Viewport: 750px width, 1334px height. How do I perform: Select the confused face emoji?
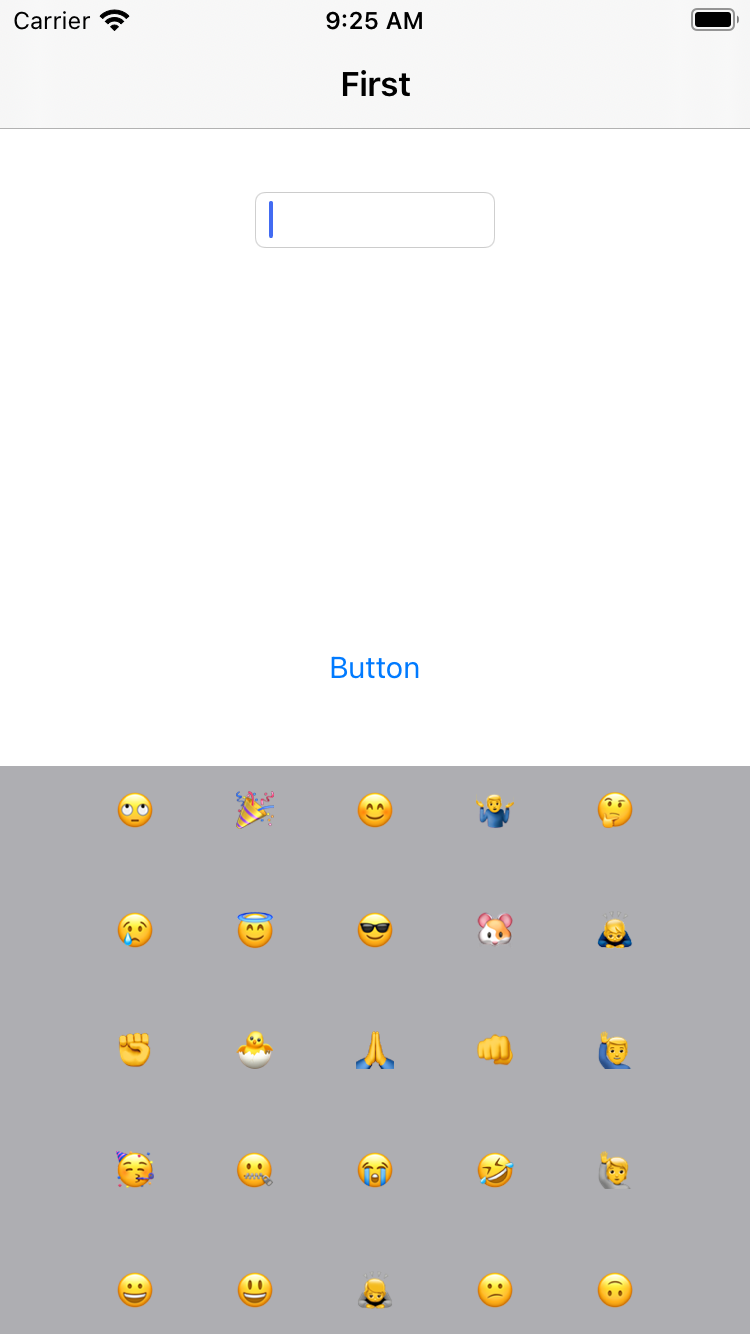point(495,1290)
